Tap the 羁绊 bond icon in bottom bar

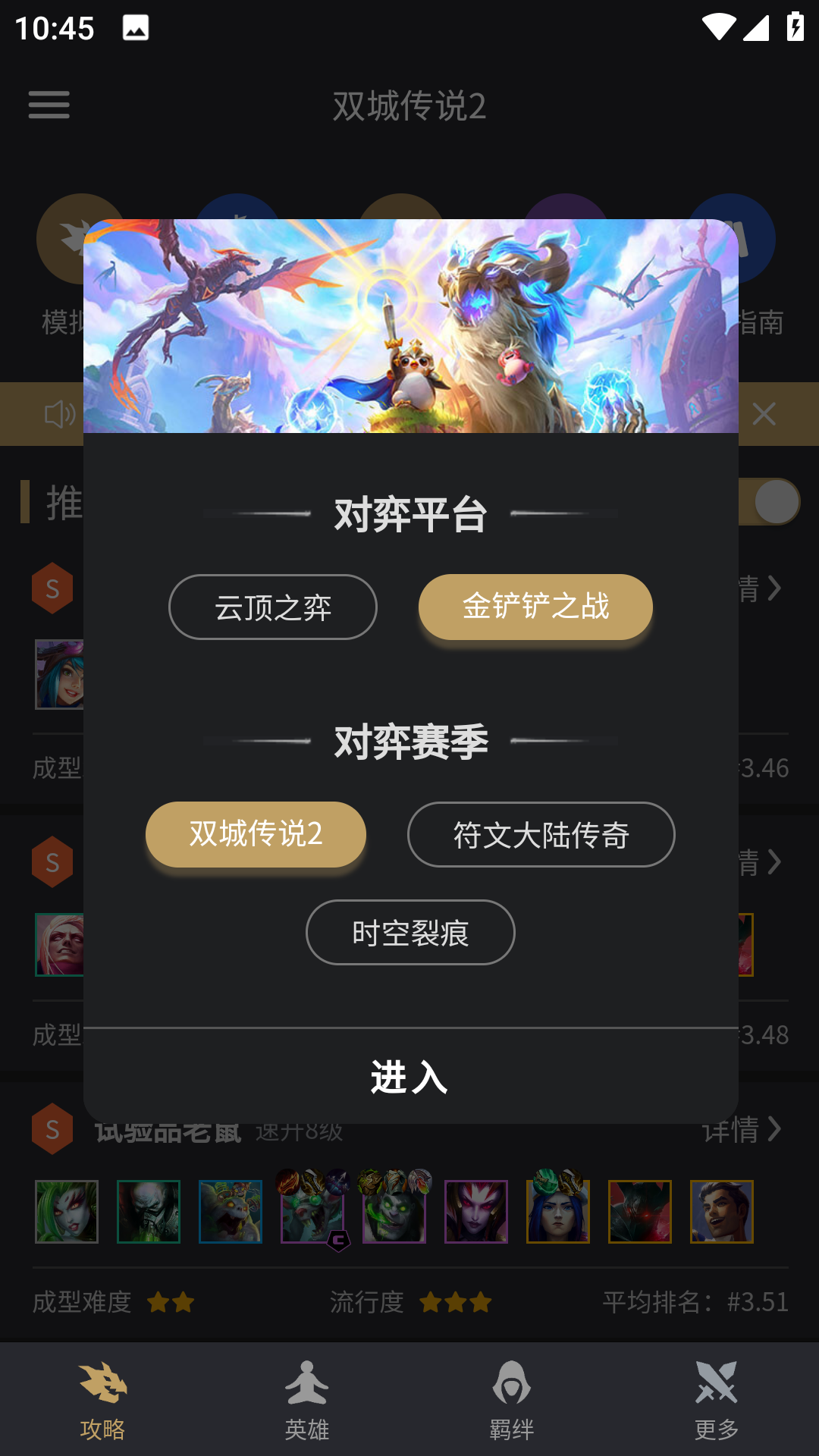(x=512, y=1399)
